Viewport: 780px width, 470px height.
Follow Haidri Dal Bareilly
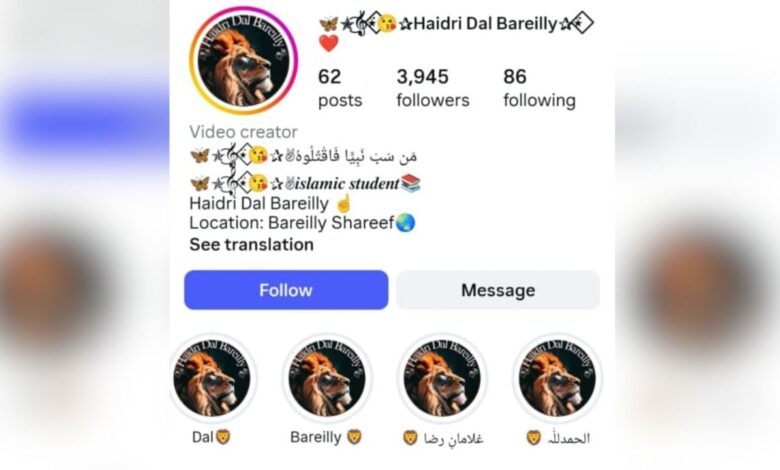tap(286, 290)
